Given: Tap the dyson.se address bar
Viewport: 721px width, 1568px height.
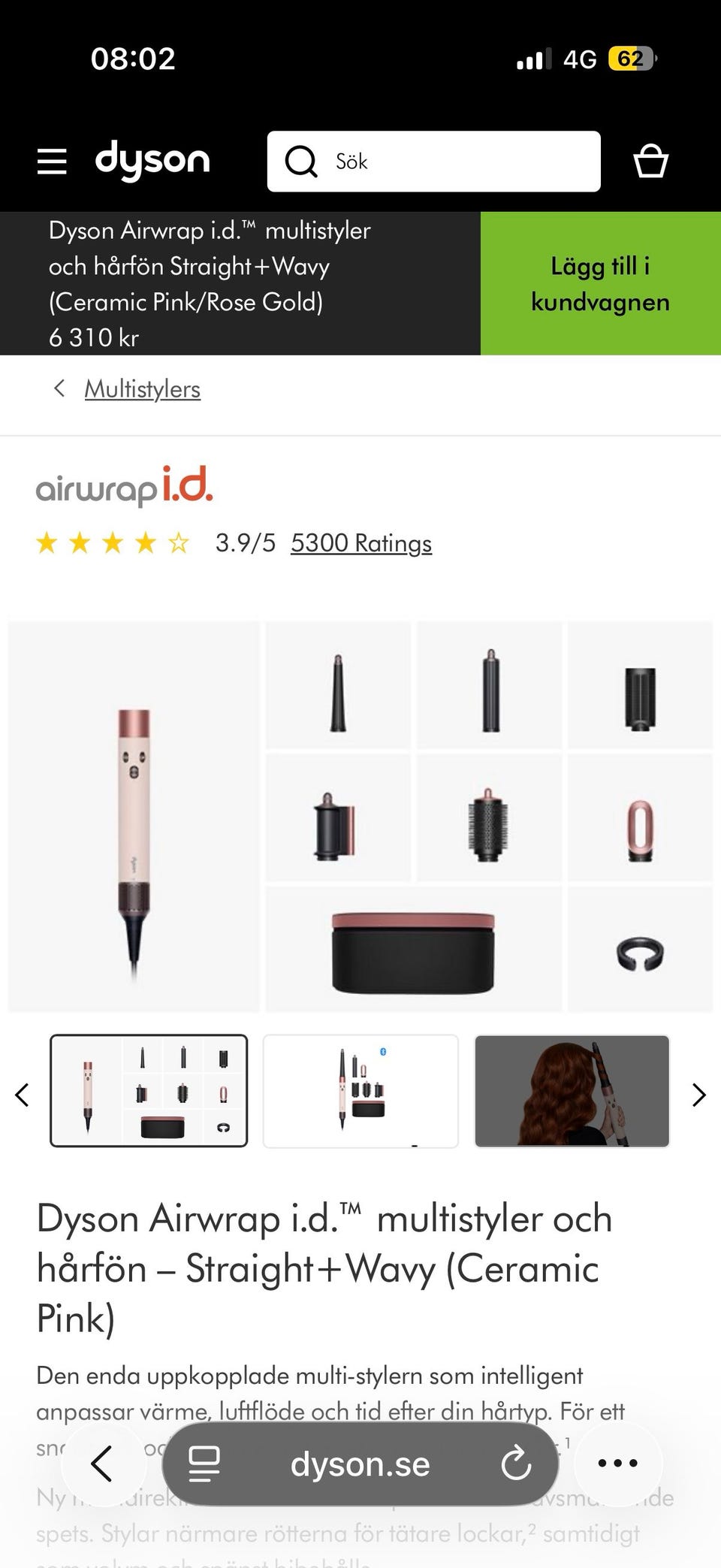Looking at the screenshot, I should (x=360, y=1464).
